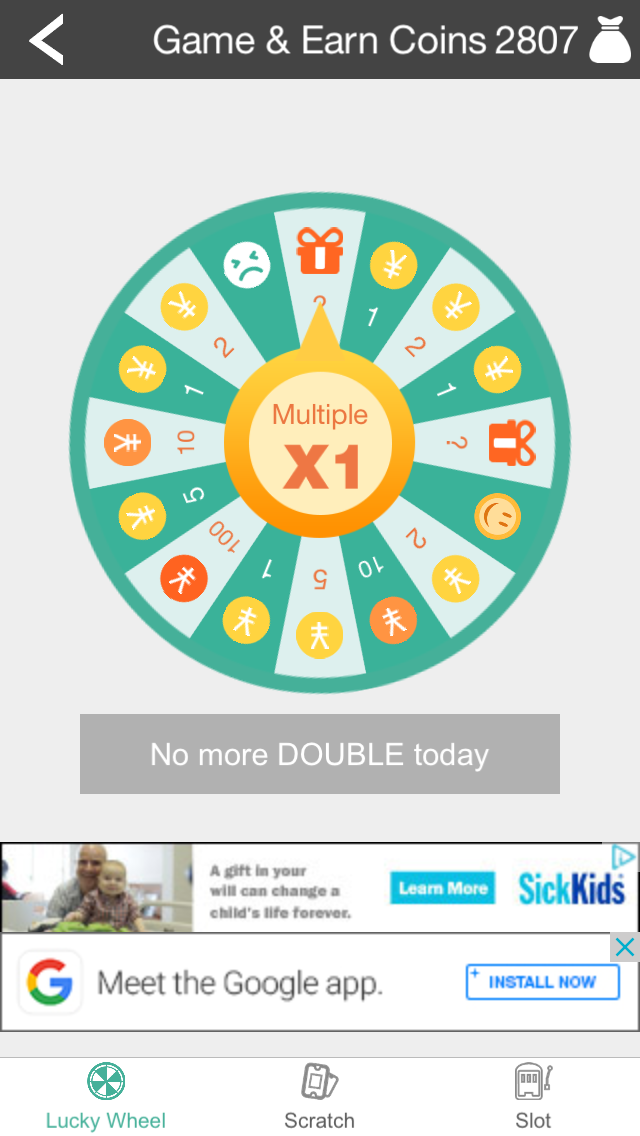Screen dimensions: 640x1136
Task: Tap INSTALL NOW for the Google app
Action: coord(542,982)
